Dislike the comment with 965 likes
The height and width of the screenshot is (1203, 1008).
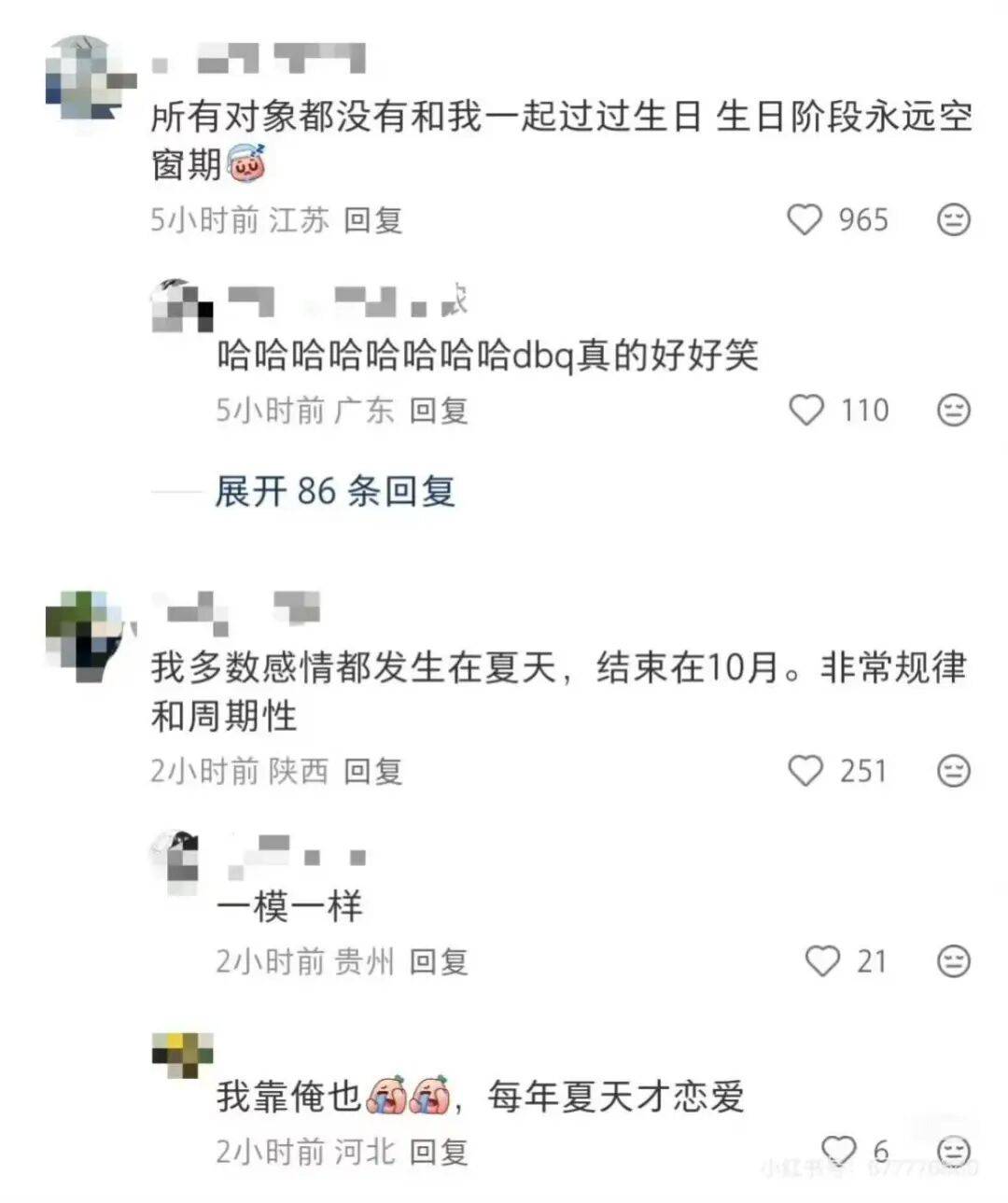(x=953, y=220)
